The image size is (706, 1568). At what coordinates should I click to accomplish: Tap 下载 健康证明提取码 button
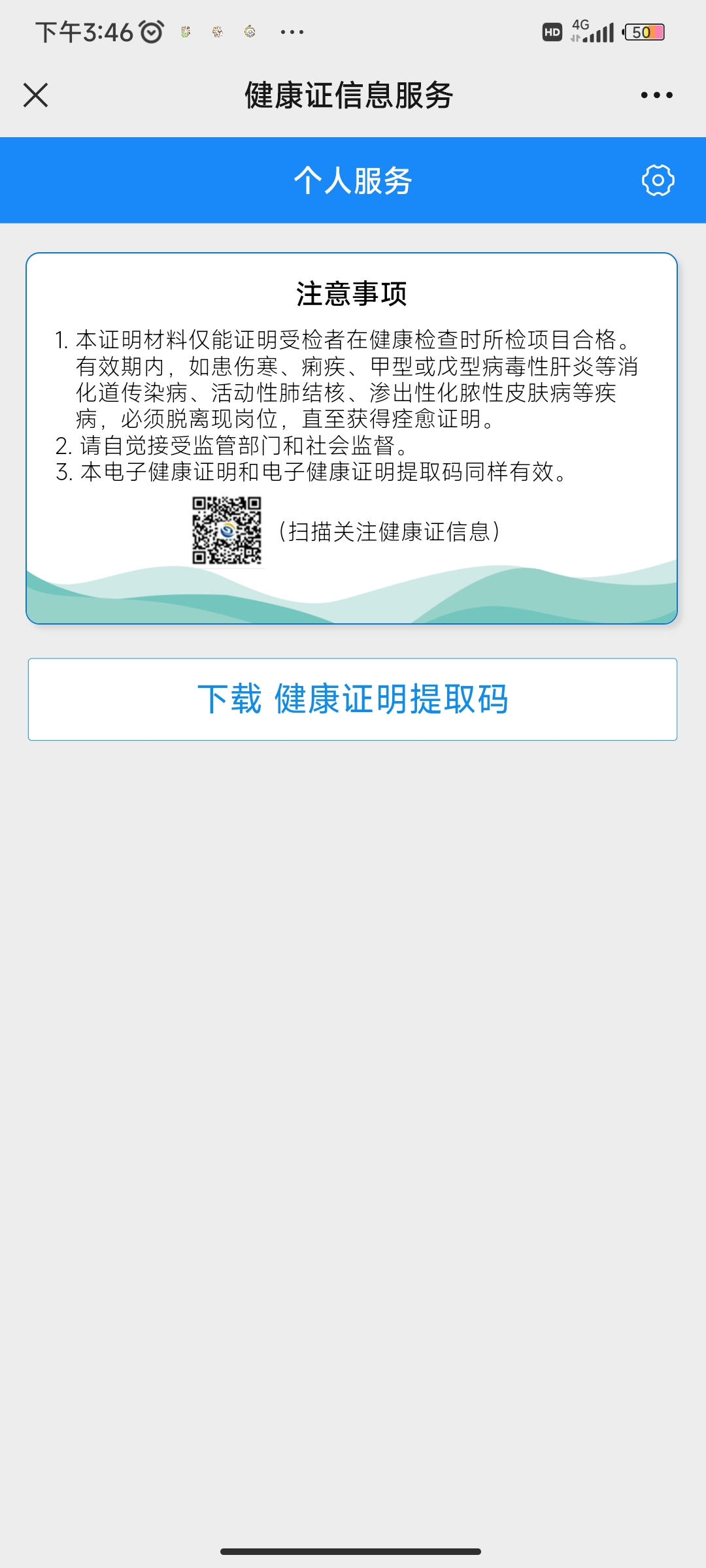[352, 699]
